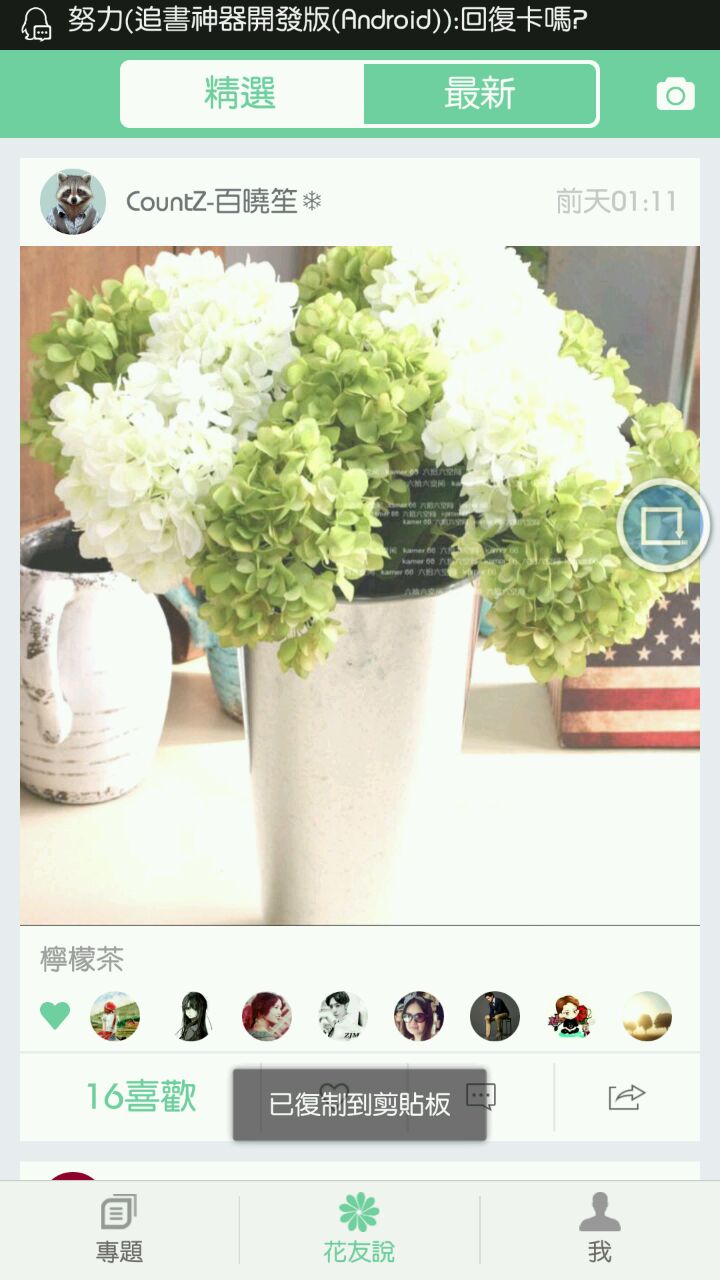Viewport: 720px width, 1280px height.
Task: View the 16喜歡 likes list
Action: point(140,1097)
